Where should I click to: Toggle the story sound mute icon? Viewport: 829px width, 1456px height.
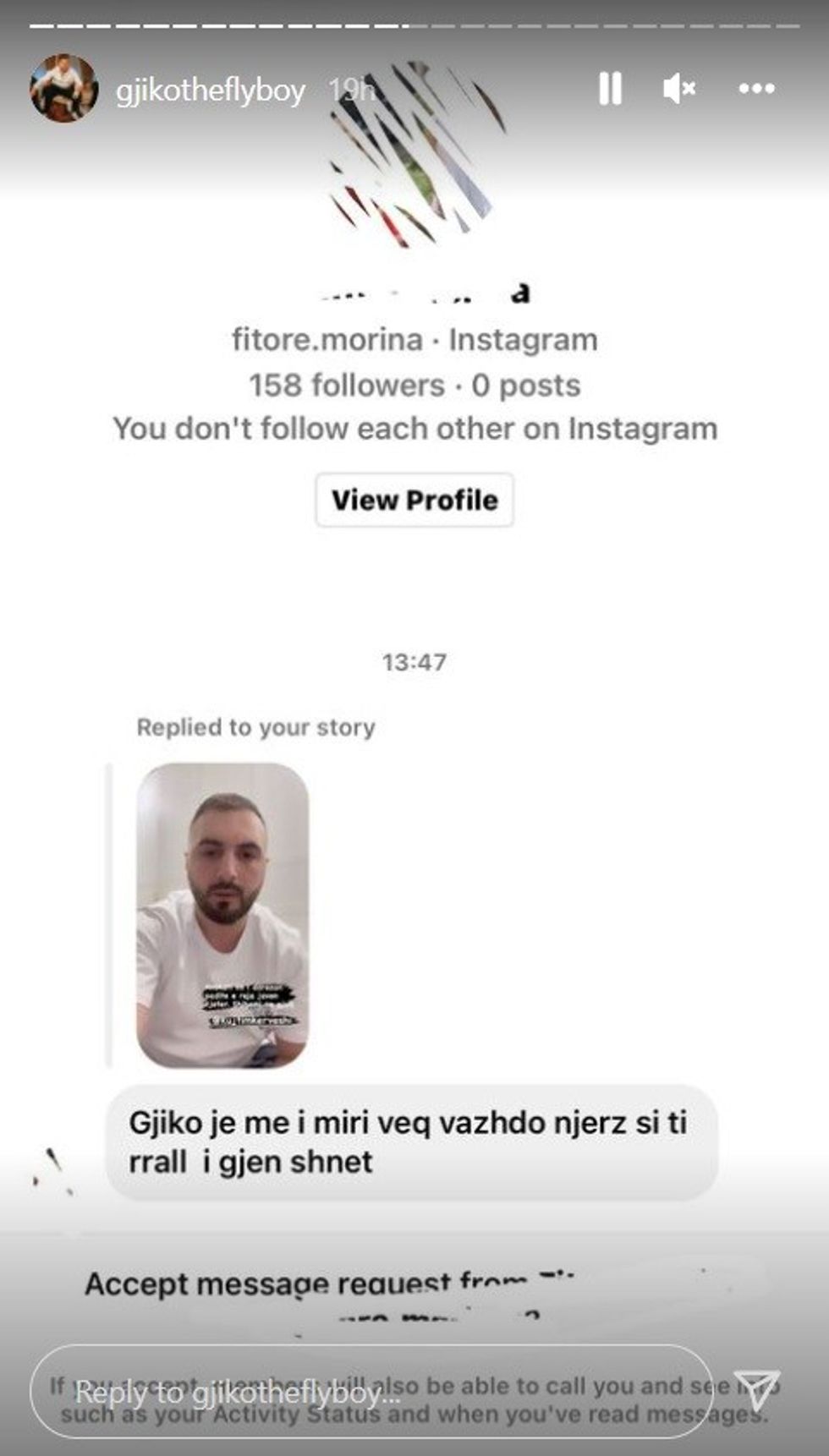[678, 88]
